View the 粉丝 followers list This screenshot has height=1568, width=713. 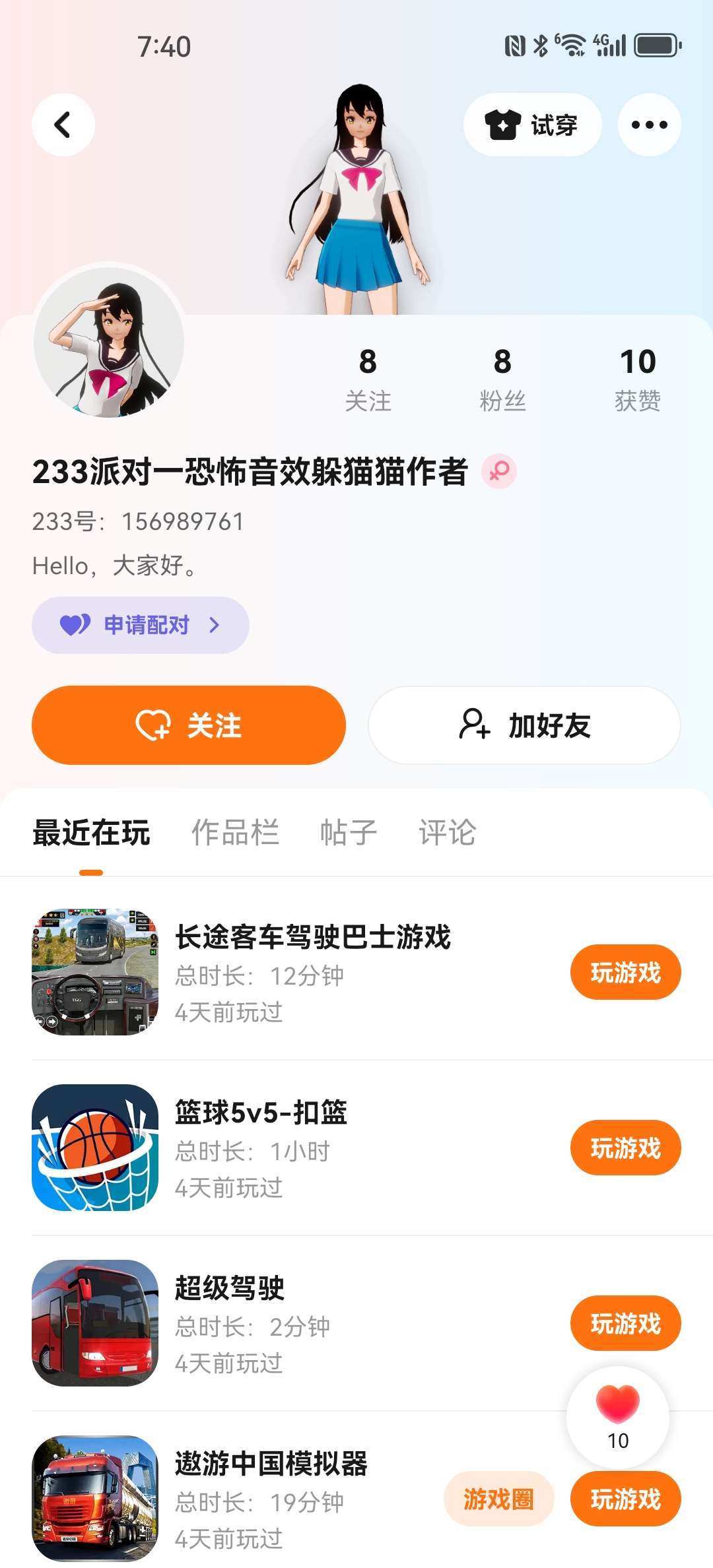[x=502, y=379]
